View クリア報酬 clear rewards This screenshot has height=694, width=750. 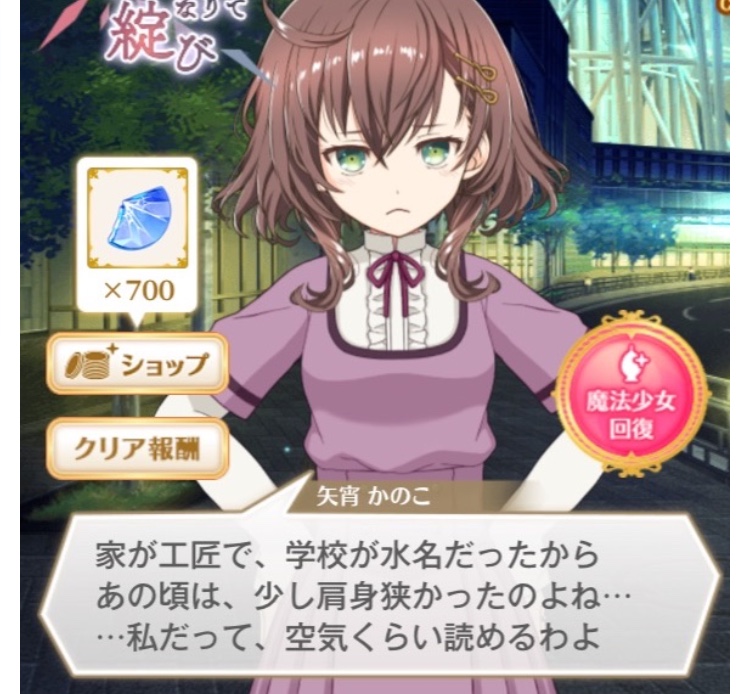click(137, 449)
